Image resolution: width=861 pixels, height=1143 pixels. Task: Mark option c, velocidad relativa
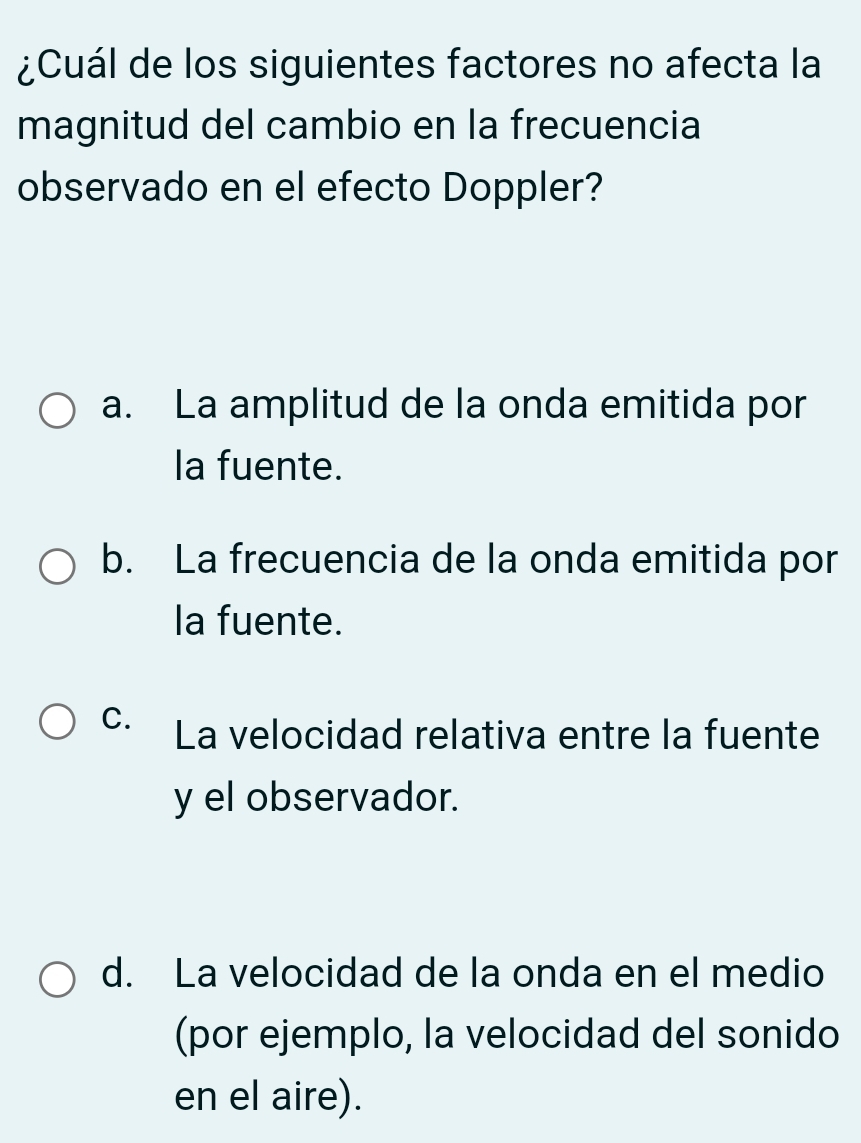coord(57,720)
